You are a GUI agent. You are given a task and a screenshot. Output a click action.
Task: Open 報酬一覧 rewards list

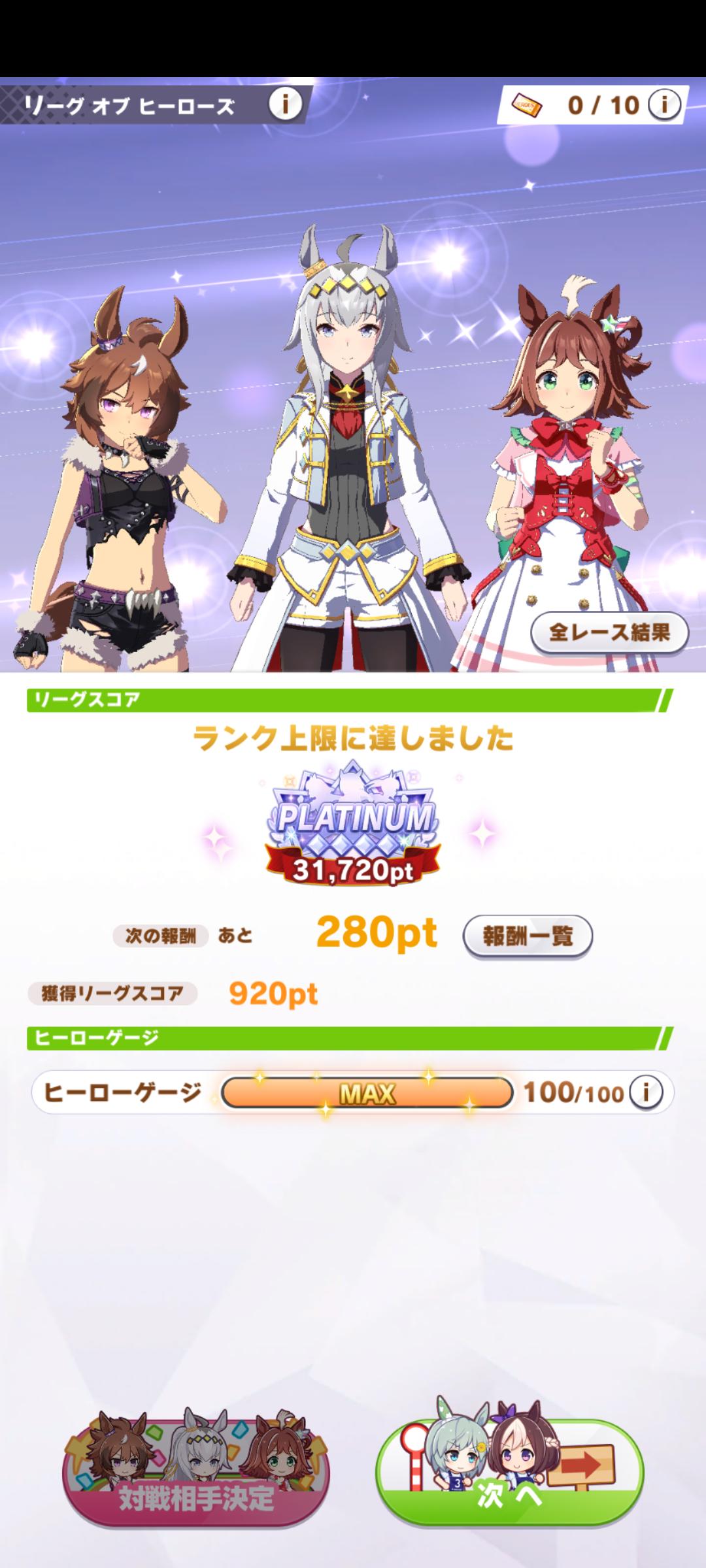click(x=528, y=936)
